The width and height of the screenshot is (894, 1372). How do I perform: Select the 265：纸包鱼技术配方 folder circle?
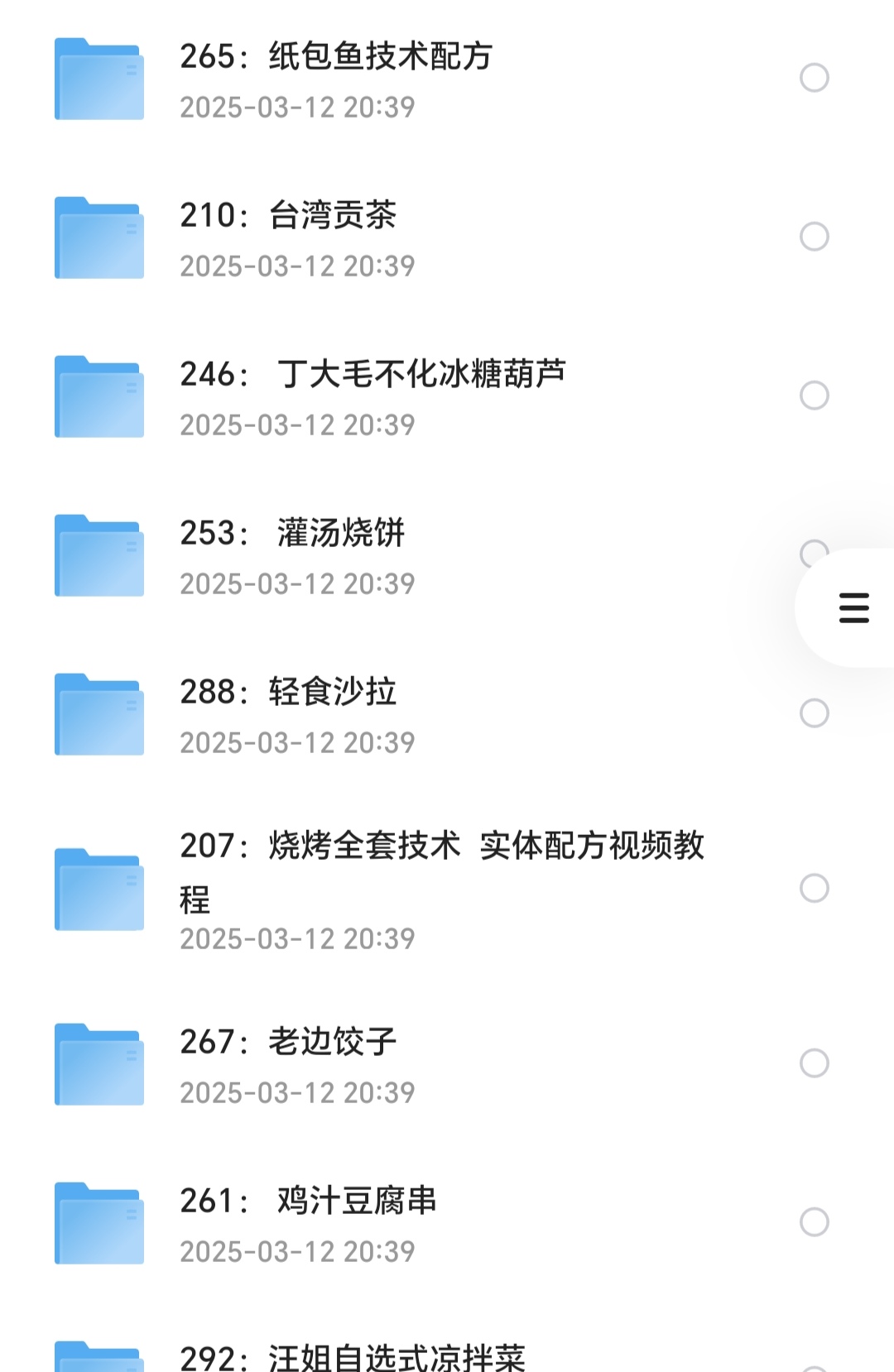[815, 78]
